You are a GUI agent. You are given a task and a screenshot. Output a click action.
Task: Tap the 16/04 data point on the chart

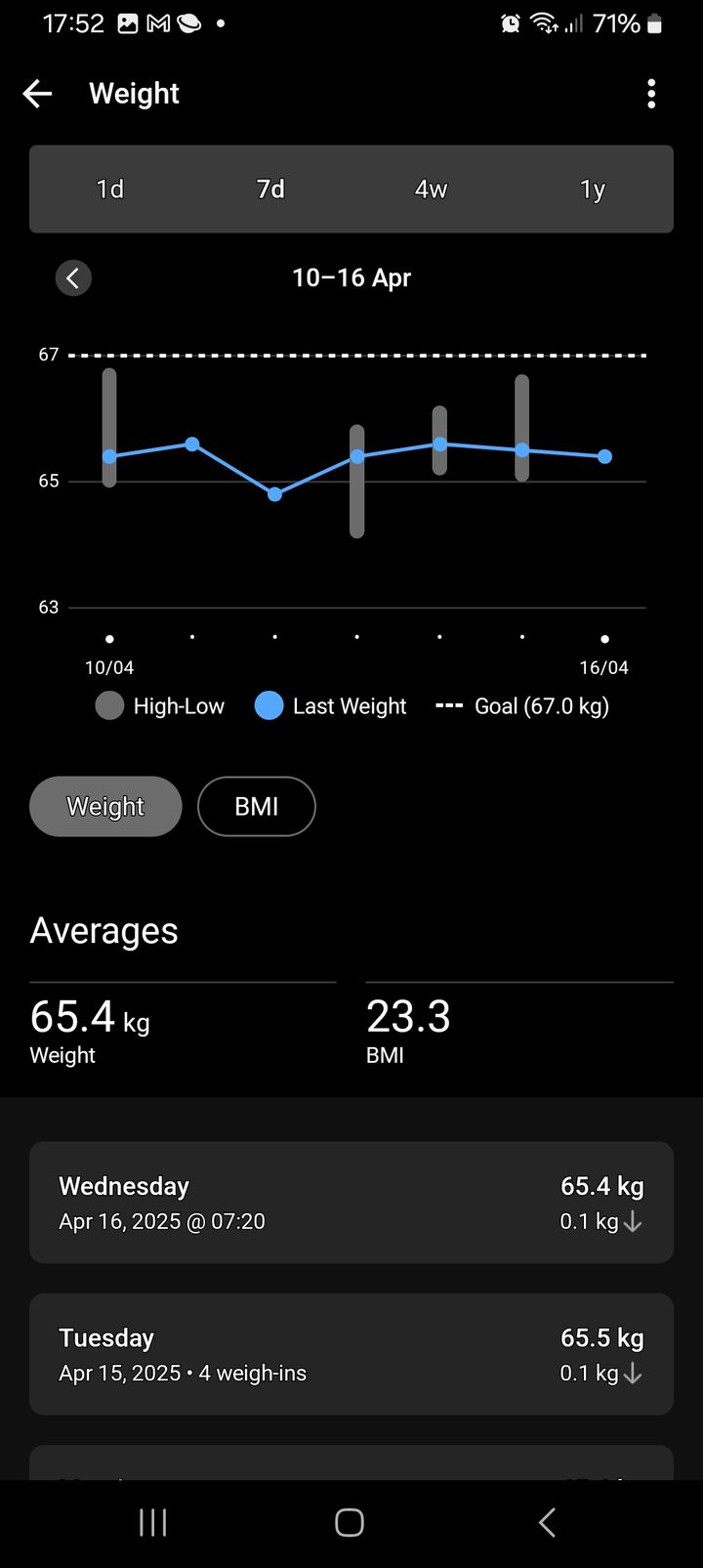pyautogui.click(x=605, y=456)
